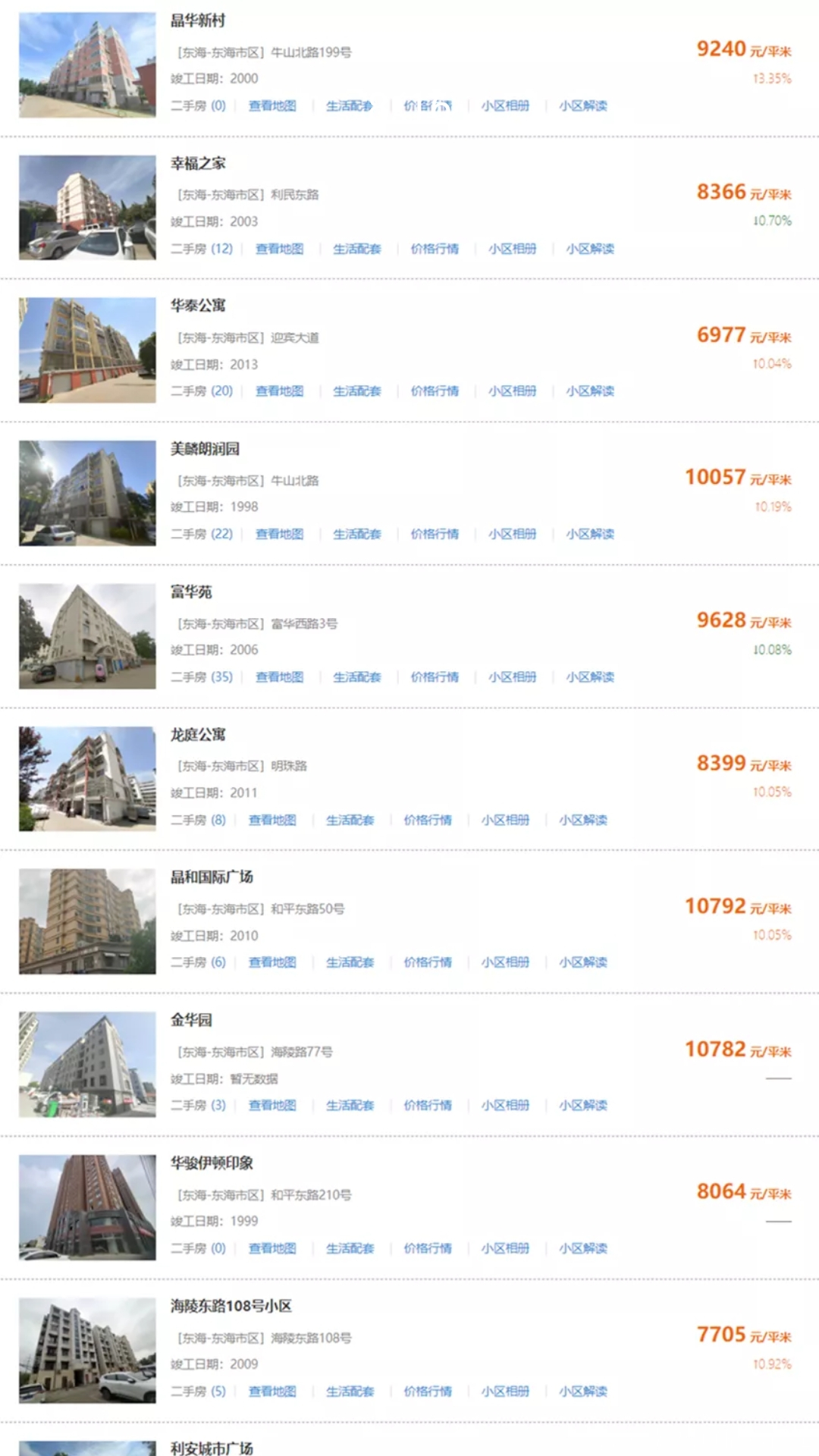Open 生活配套 for 华骏伊顿印象
819x1456 pixels.
coord(351,1248)
